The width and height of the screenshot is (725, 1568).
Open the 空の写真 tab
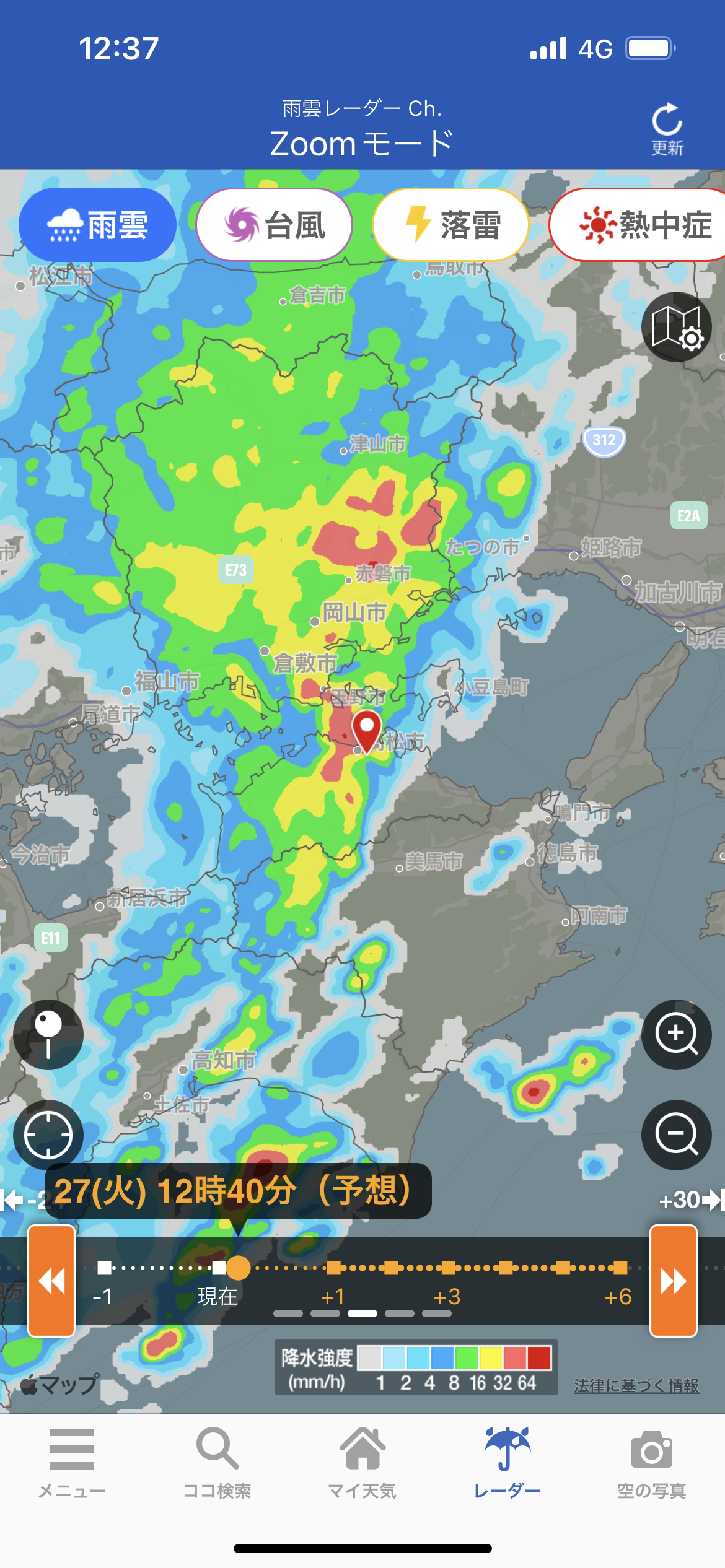(652, 1464)
